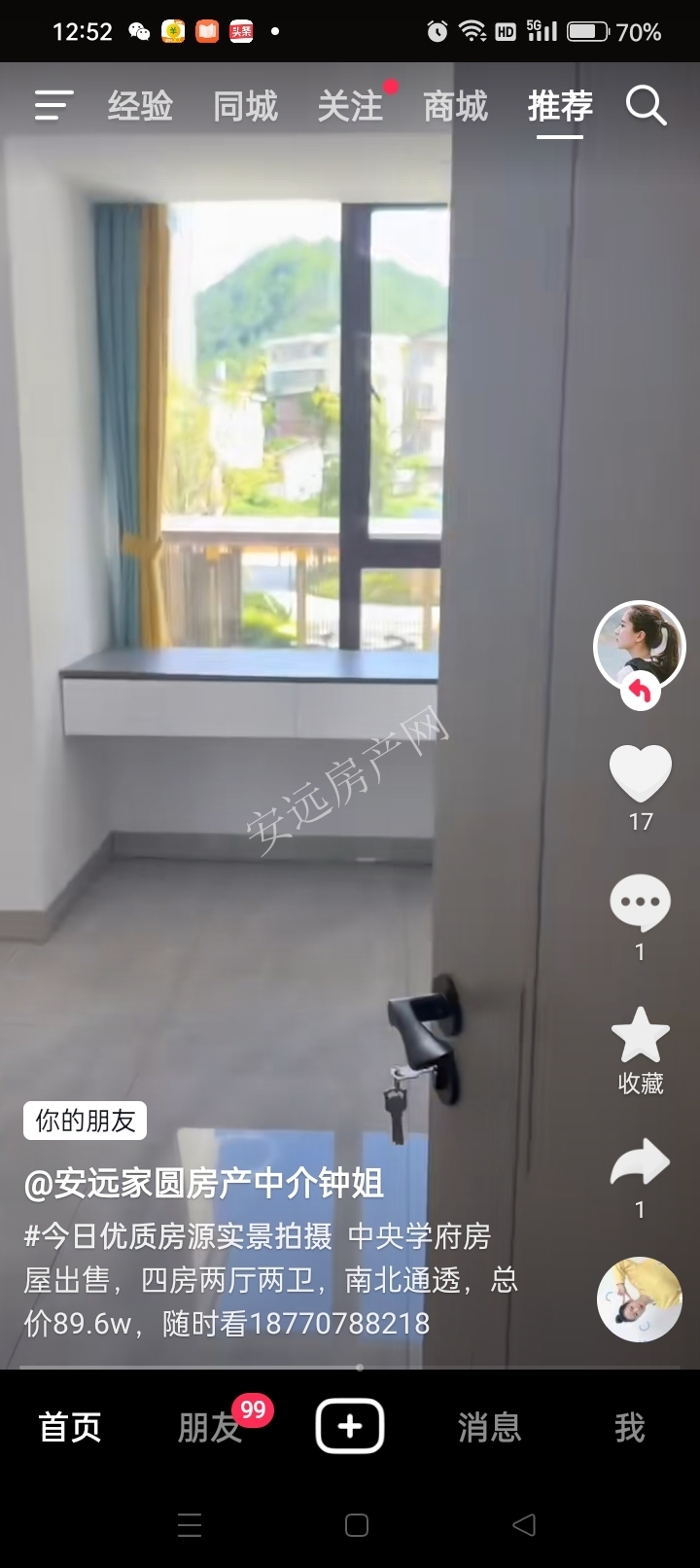Go to the 商城 tab
Viewport: 700px width, 1568px height.
tap(455, 105)
